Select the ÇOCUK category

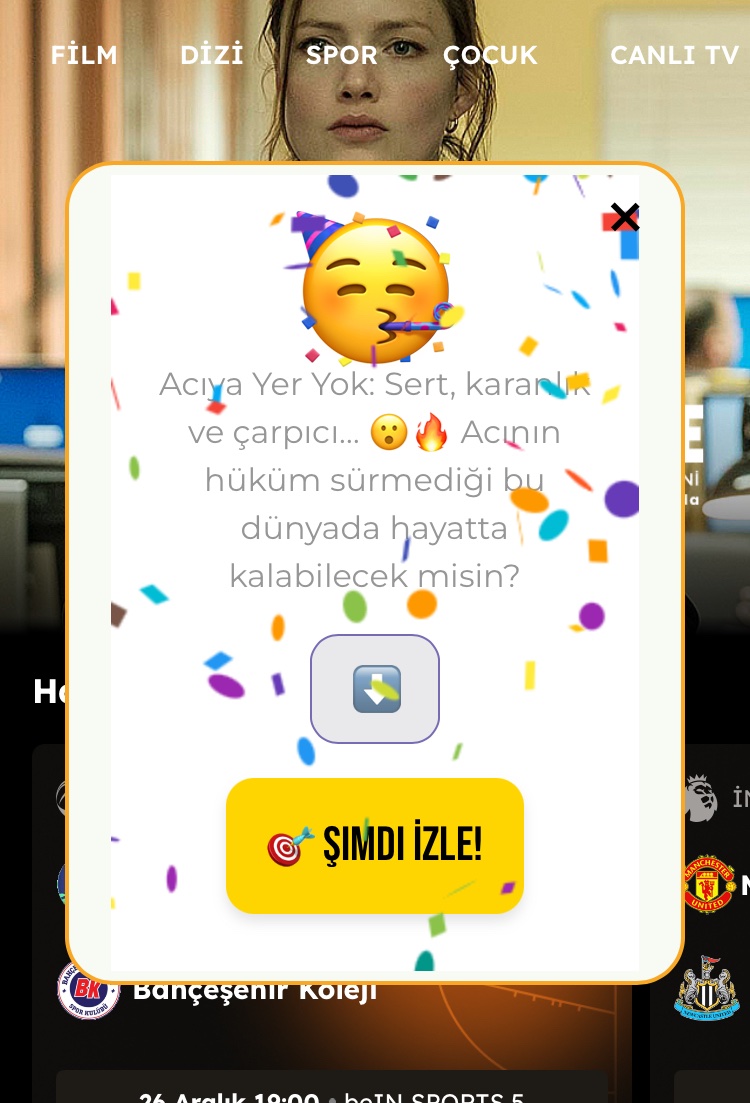pyautogui.click(x=490, y=55)
